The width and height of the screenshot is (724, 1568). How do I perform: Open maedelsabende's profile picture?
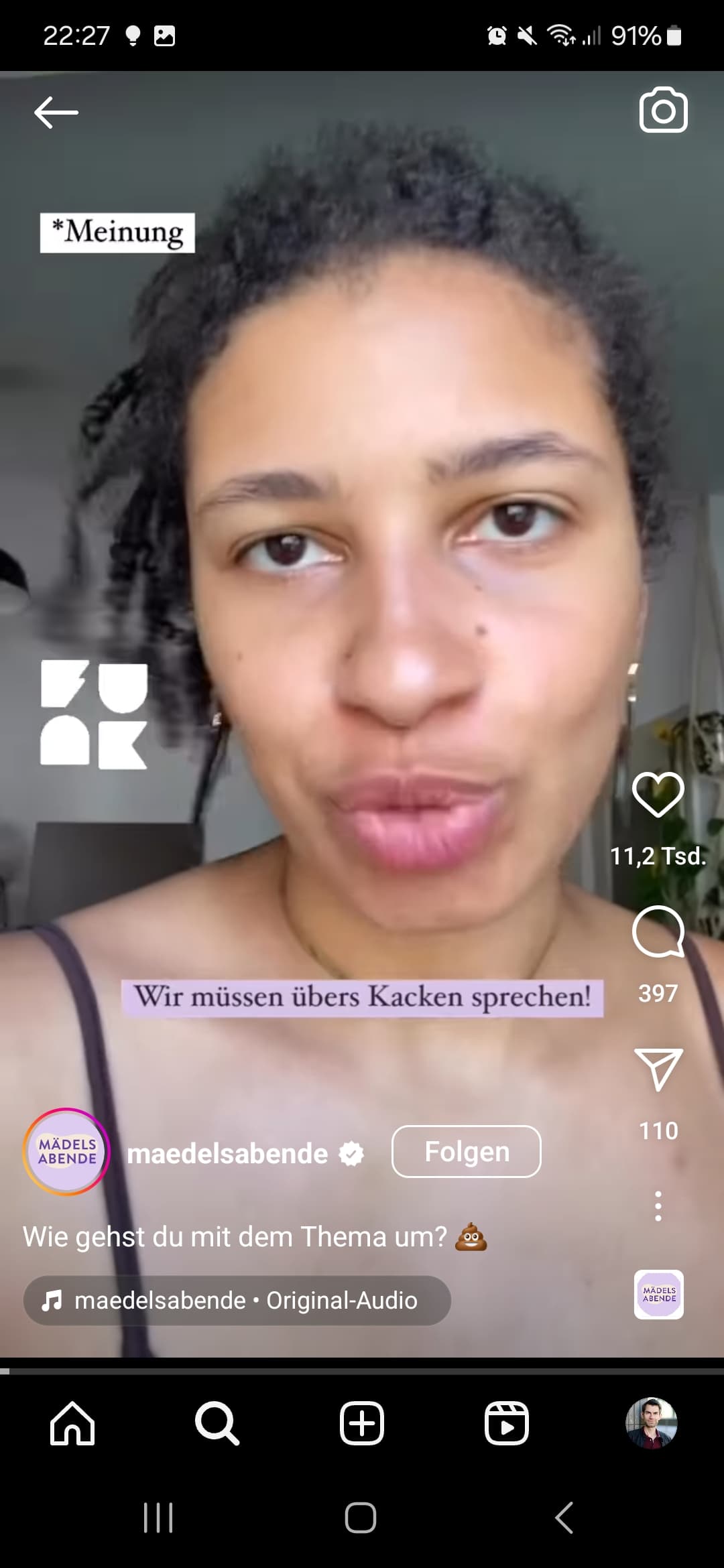click(66, 1151)
